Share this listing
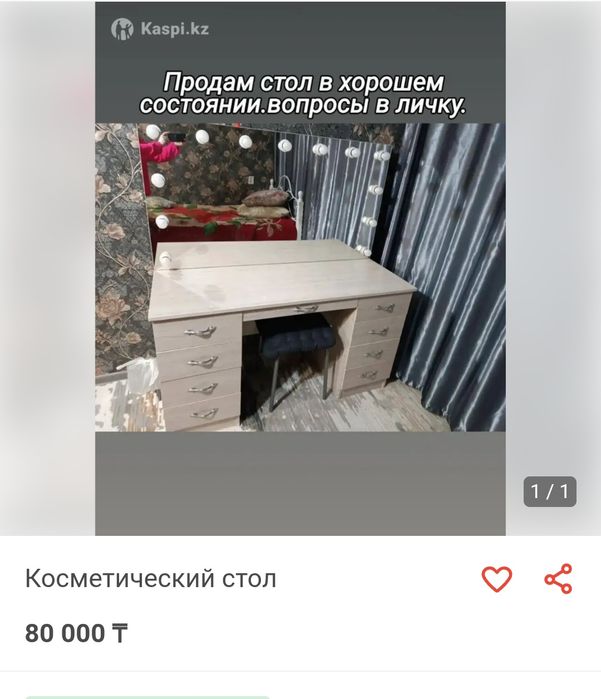Image resolution: width=601 pixels, height=699 pixels. (558, 579)
